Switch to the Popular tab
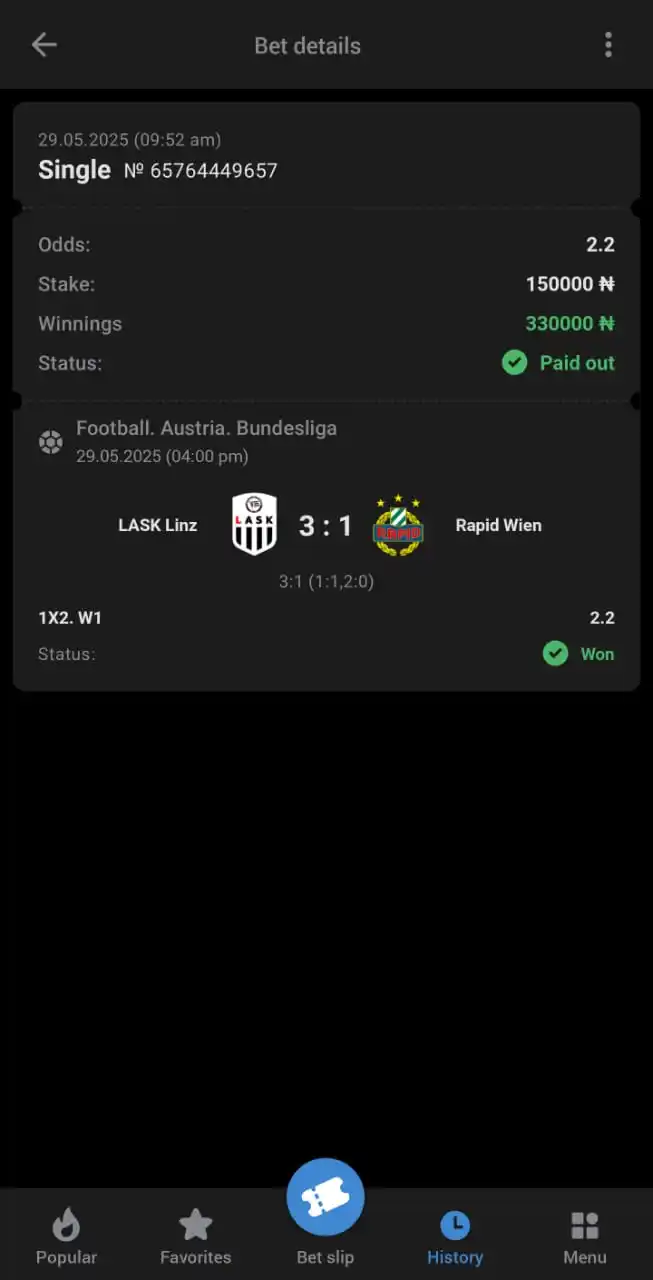 click(66, 1236)
